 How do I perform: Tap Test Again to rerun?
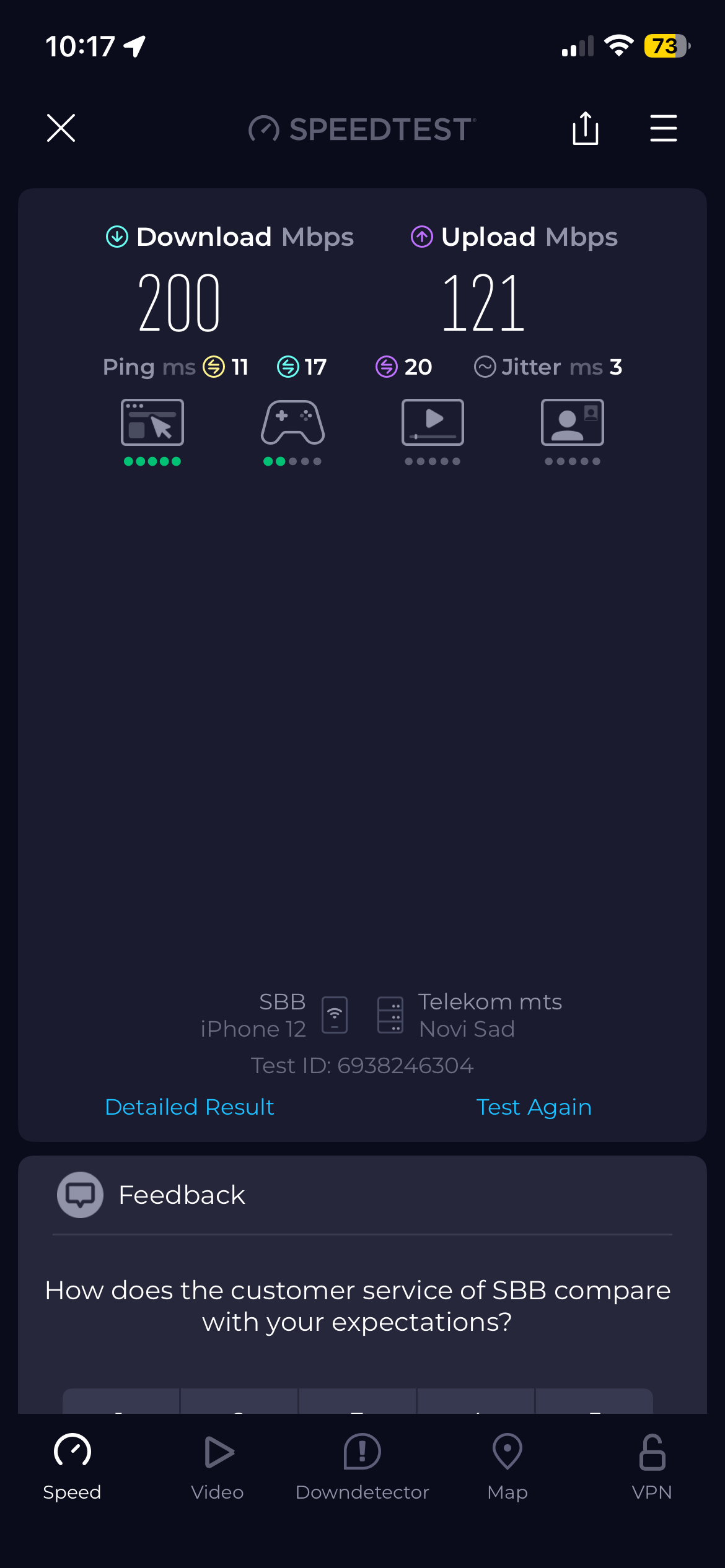pyautogui.click(x=534, y=1107)
